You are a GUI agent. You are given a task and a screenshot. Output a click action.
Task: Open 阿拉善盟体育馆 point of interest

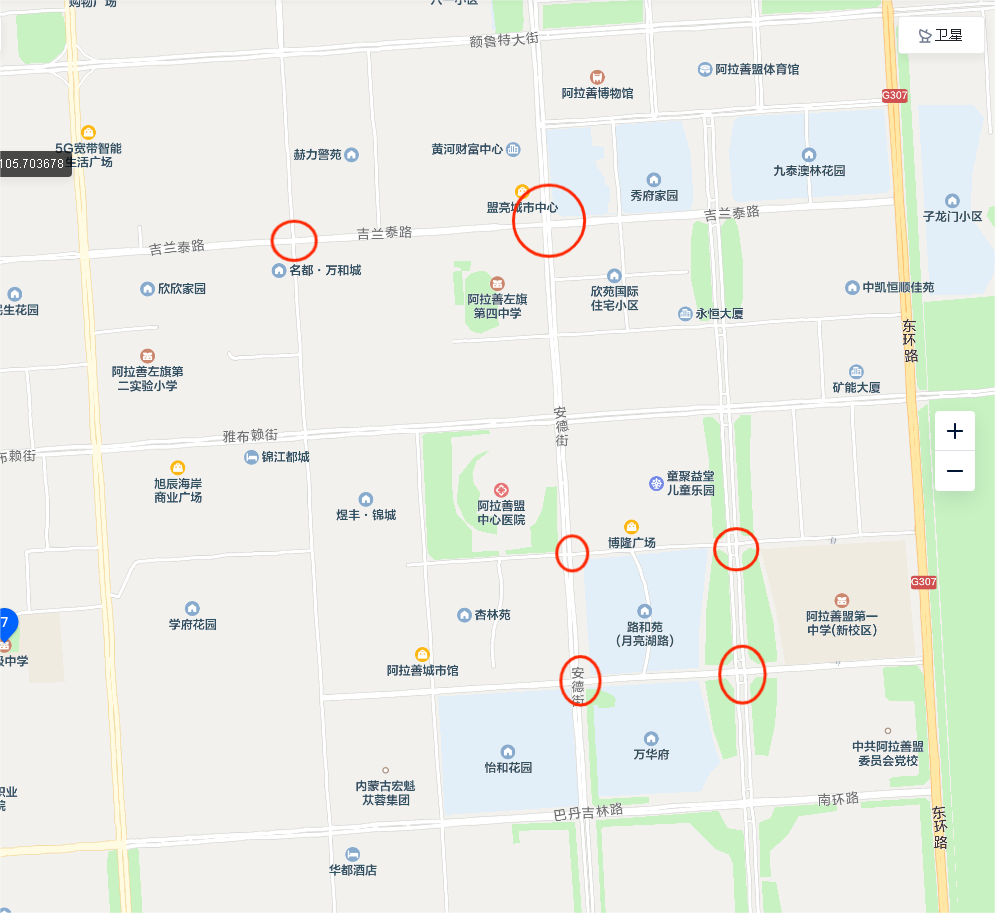[x=706, y=69]
